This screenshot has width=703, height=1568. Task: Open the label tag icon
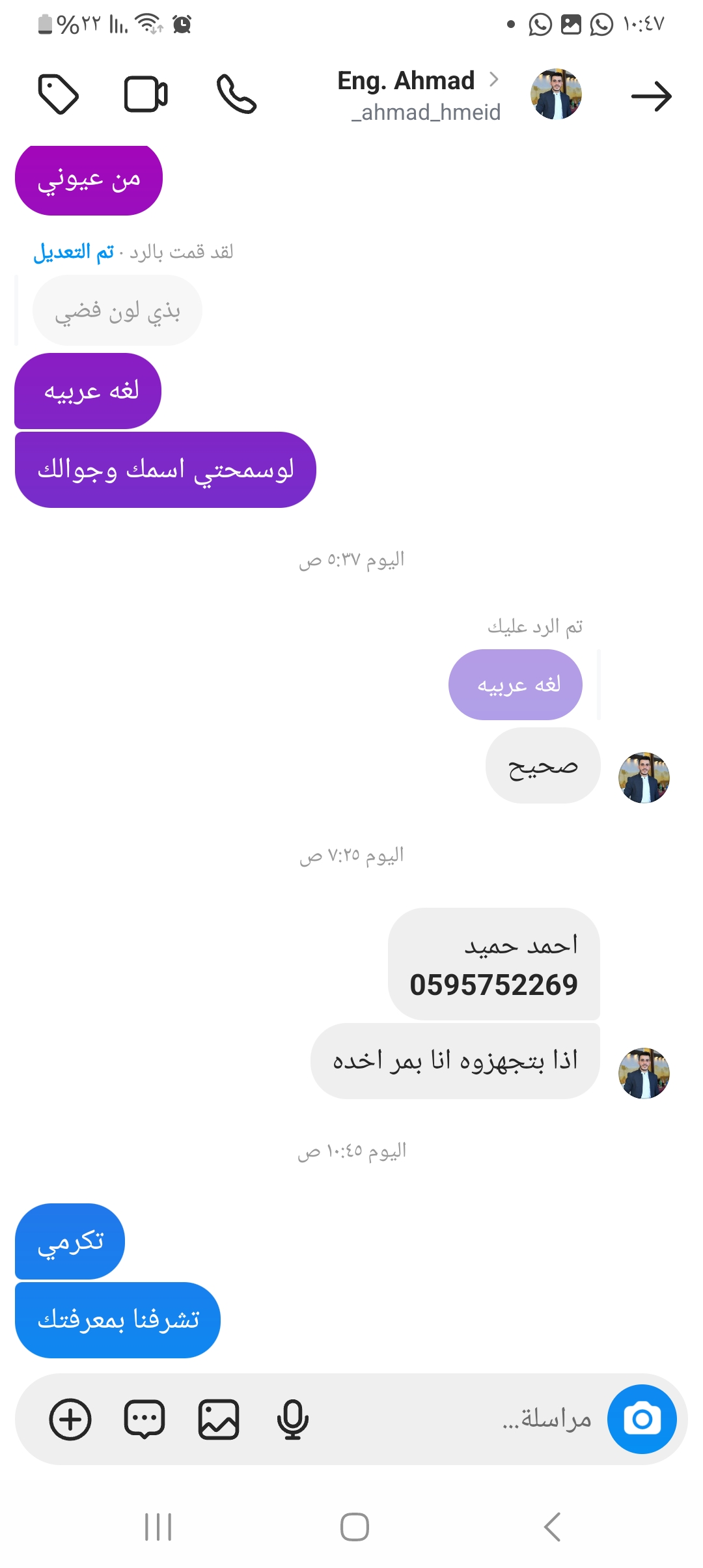coord(58,95)
